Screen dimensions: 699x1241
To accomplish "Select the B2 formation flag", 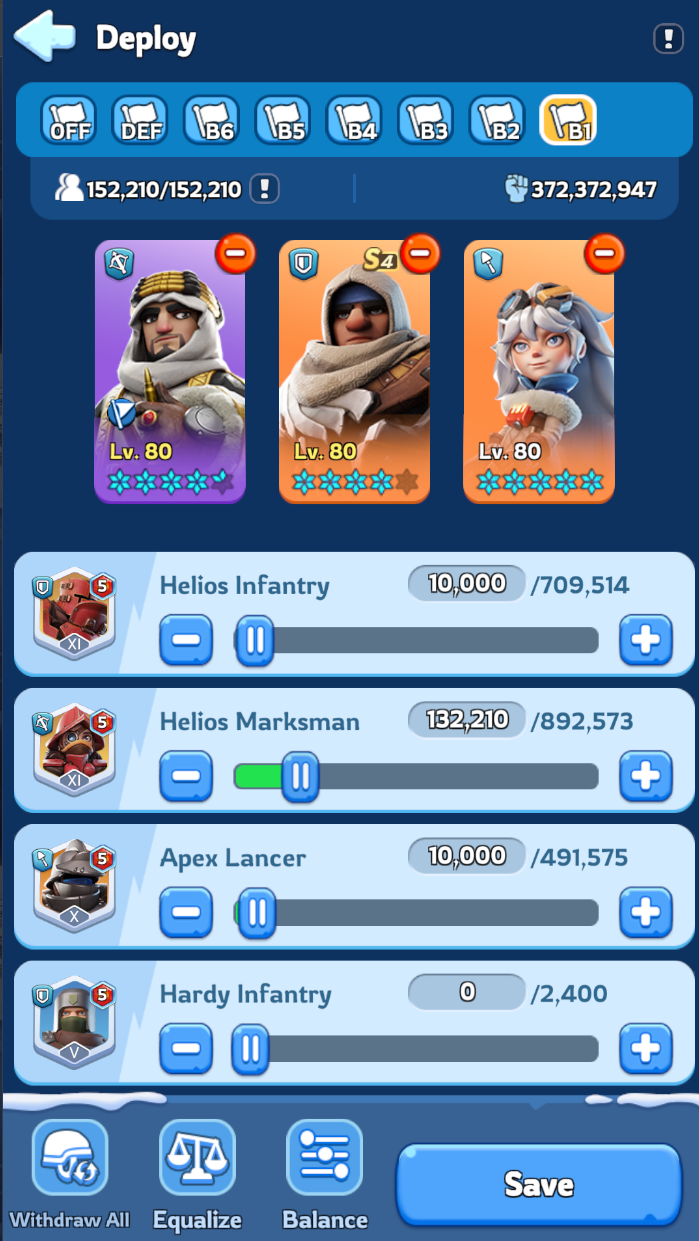I will (497, 122).
